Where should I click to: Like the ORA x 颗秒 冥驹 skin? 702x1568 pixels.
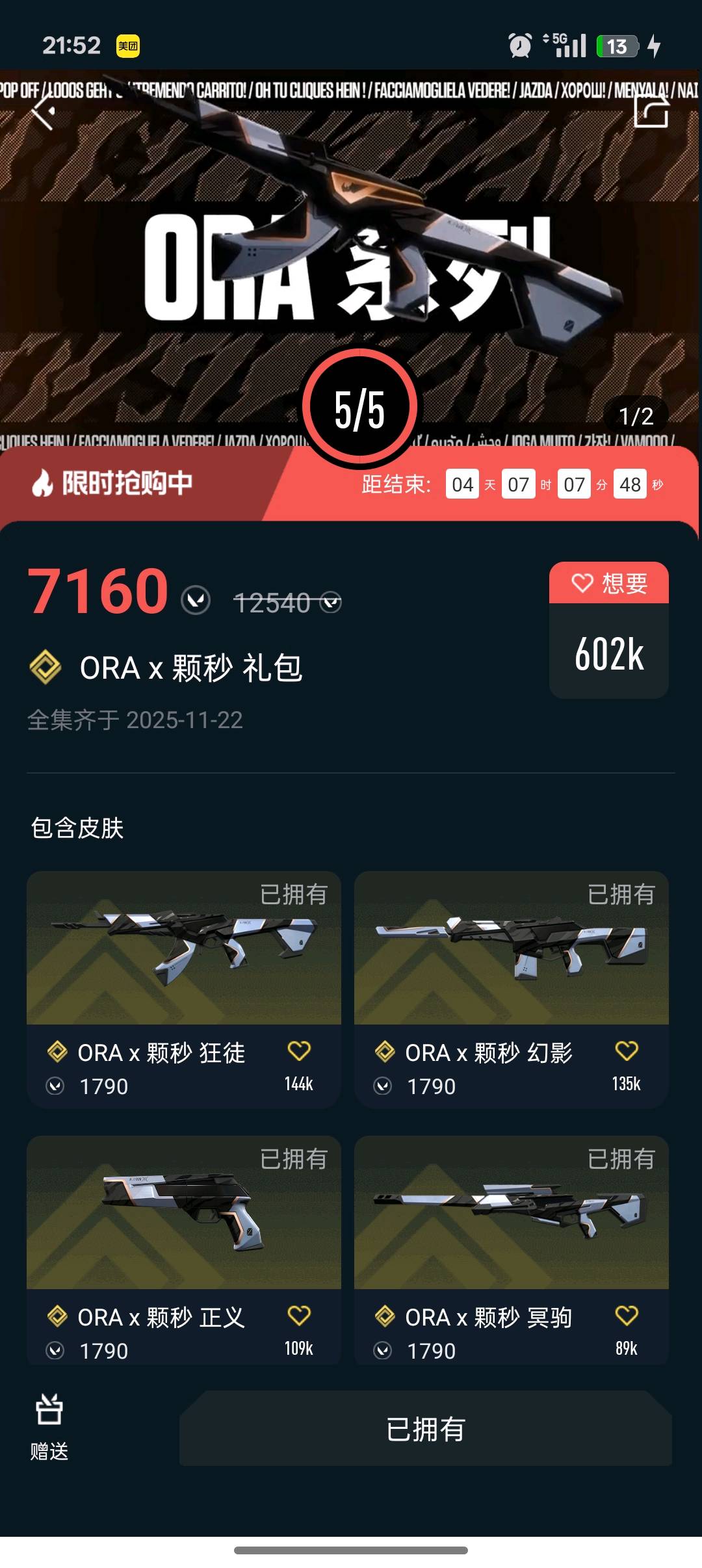click(627, 1316)
